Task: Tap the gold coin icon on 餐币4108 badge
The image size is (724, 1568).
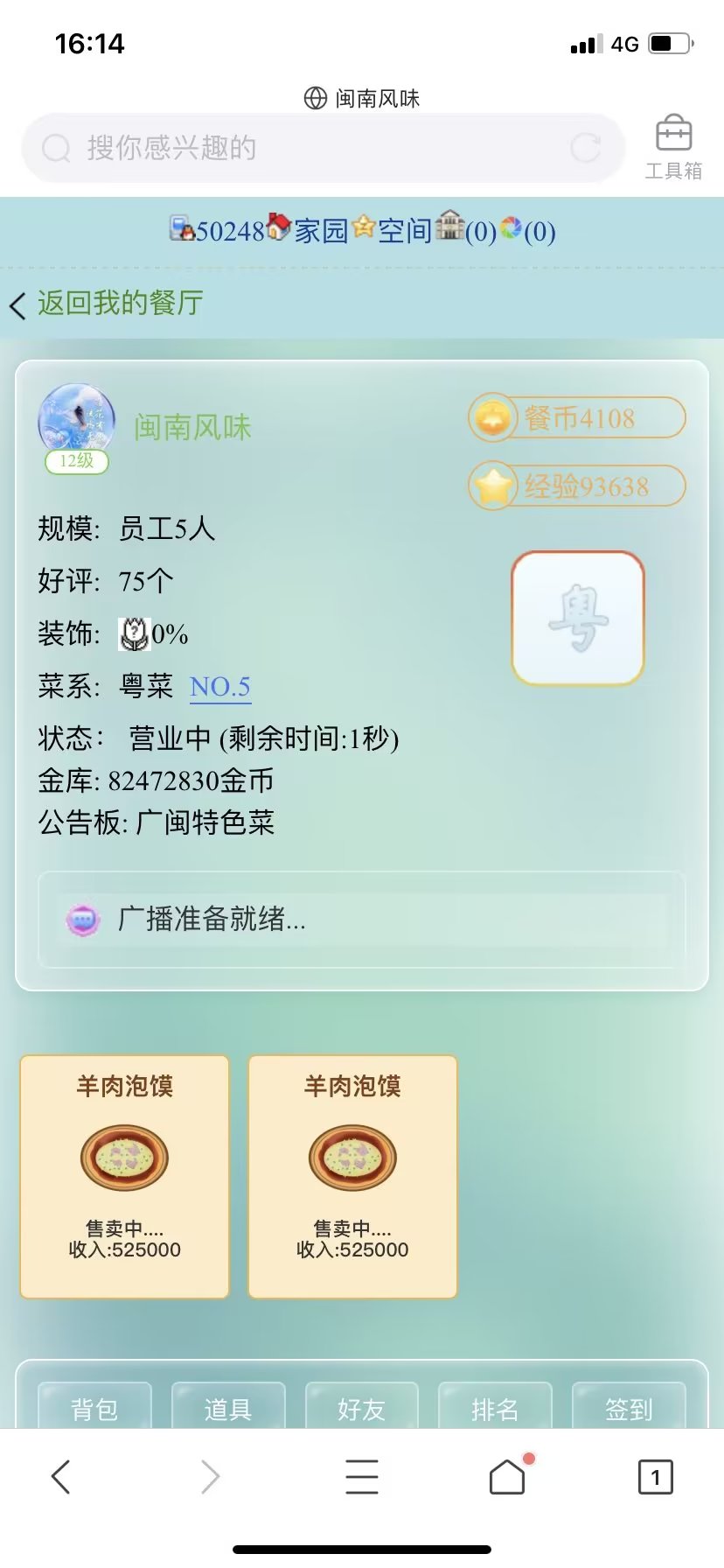Action: pos(495,418)
